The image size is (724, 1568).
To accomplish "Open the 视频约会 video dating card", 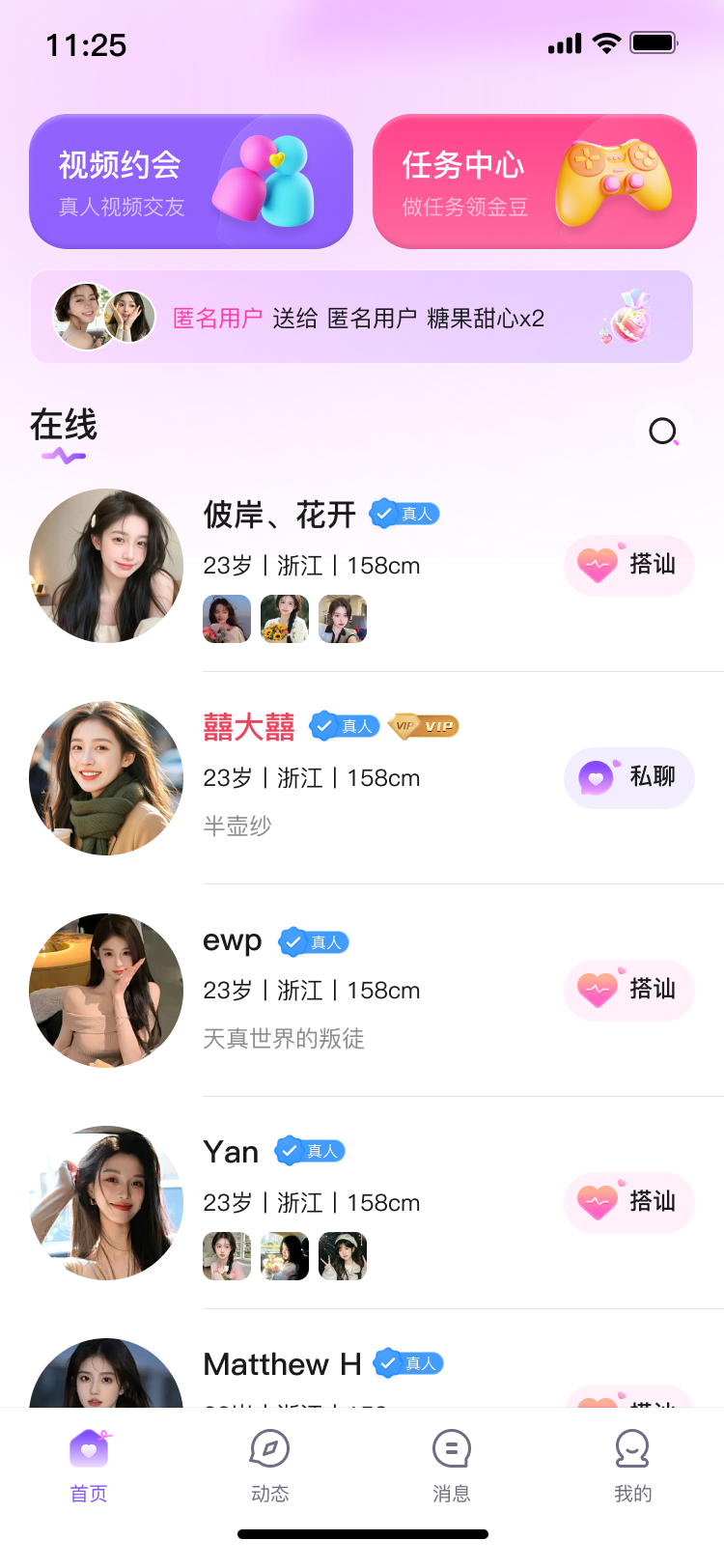I will click(190, 182).
